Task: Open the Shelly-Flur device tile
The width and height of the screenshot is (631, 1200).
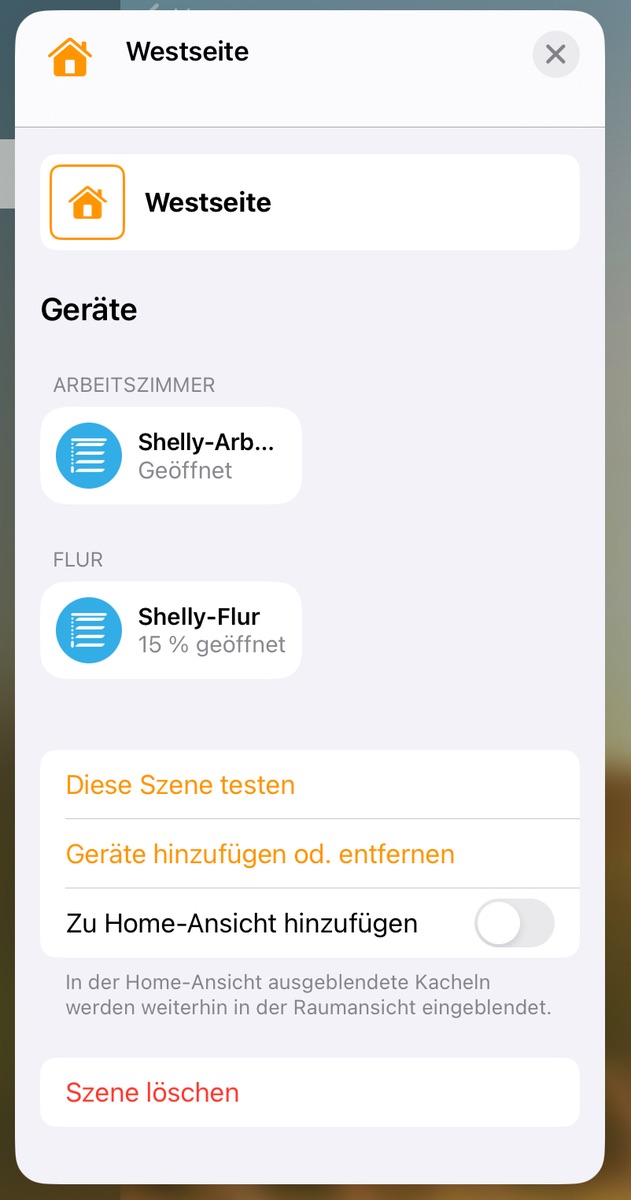Action: pos(170,630)
